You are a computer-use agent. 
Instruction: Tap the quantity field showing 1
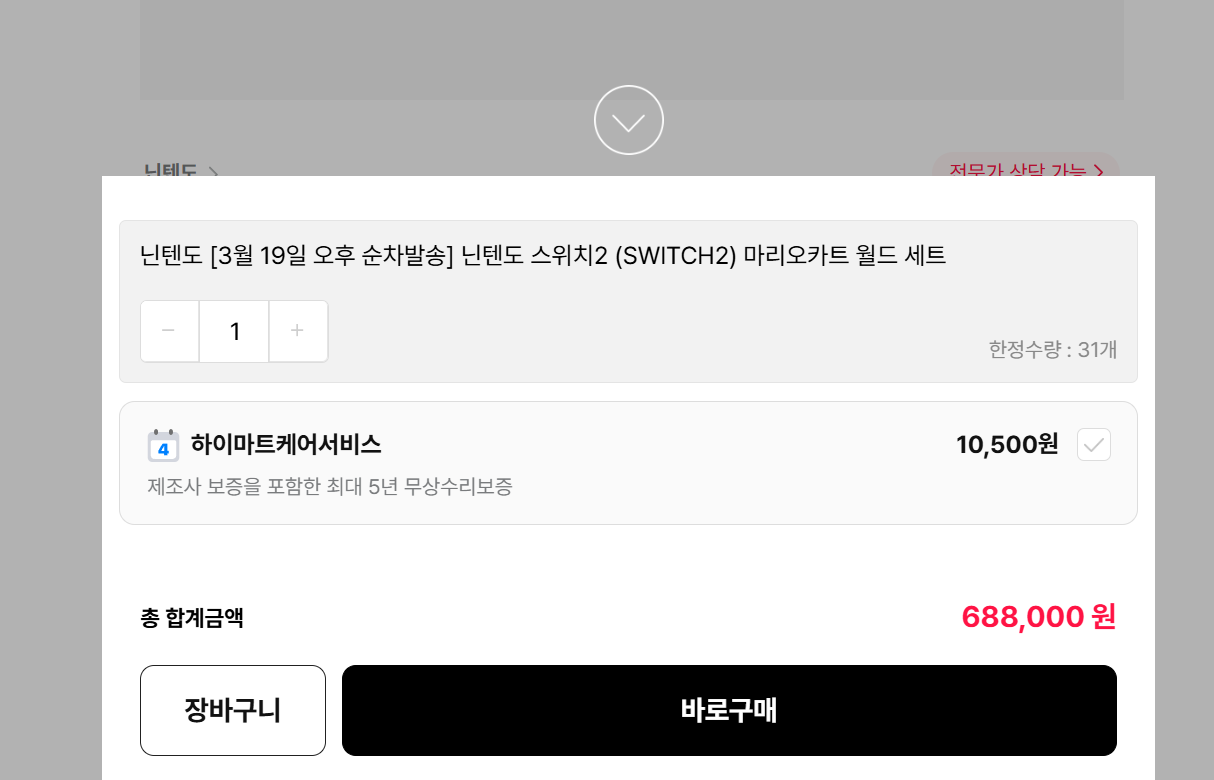234,331
